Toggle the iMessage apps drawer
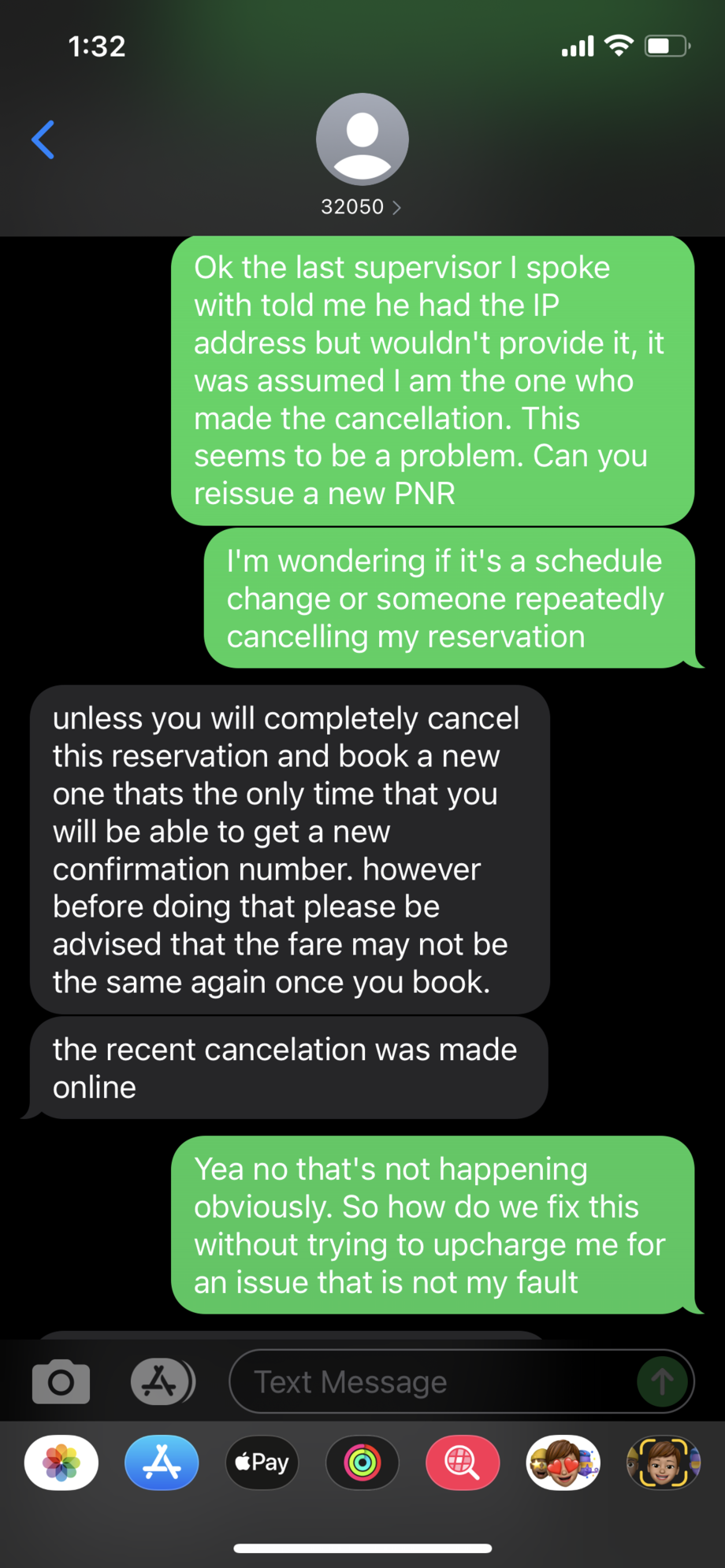The height and width of the screenshot is (1568, 725). pos(162,1381)
